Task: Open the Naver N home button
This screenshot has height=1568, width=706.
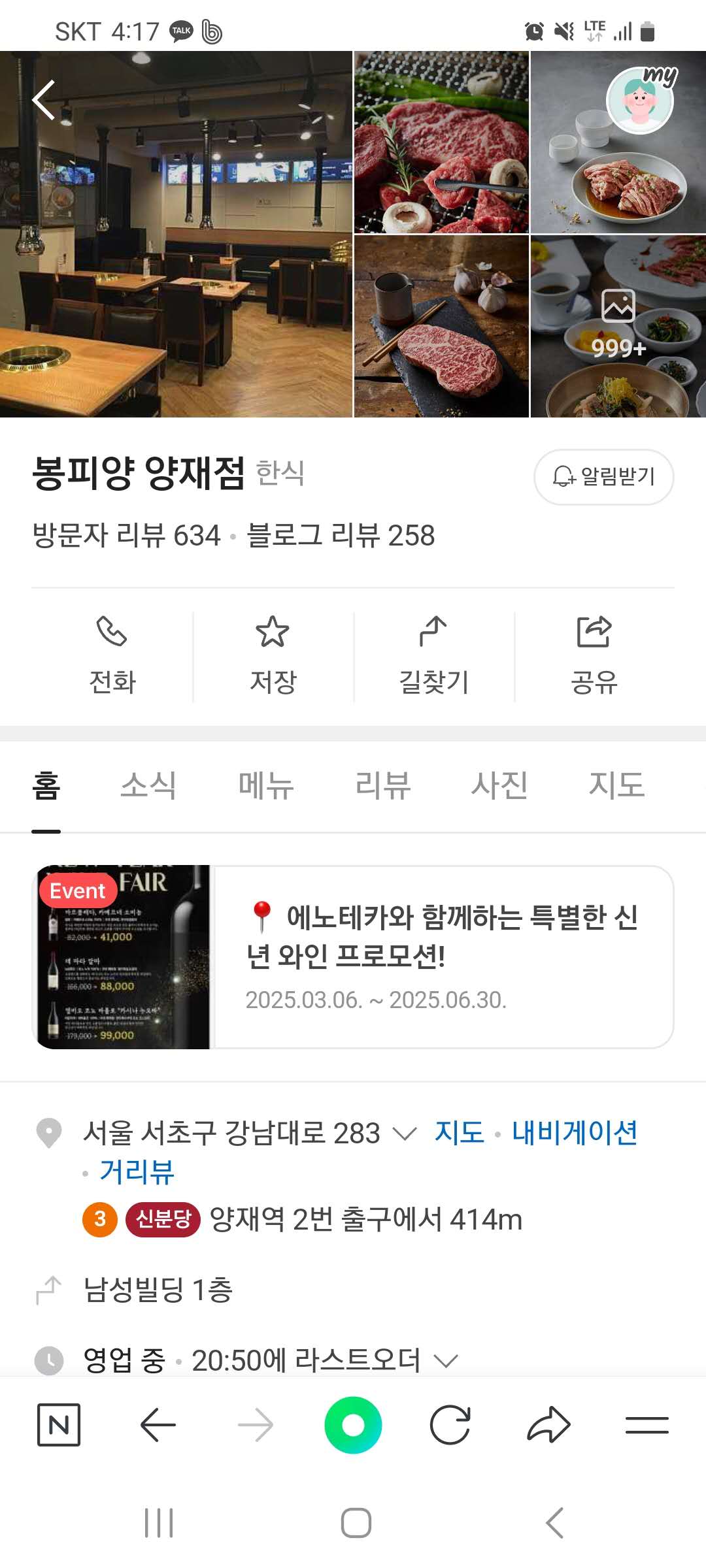Action: pyautogui.click(x=59, y=1425)
